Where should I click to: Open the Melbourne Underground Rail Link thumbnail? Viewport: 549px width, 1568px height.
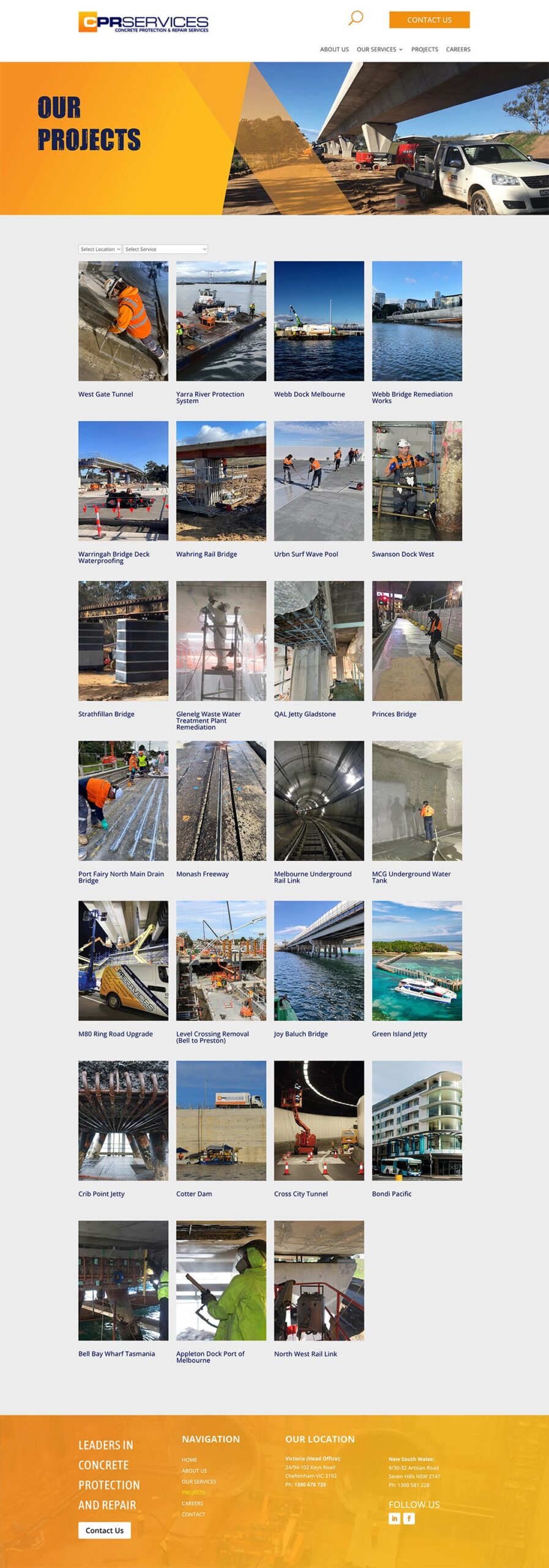(x=318, y=801)
